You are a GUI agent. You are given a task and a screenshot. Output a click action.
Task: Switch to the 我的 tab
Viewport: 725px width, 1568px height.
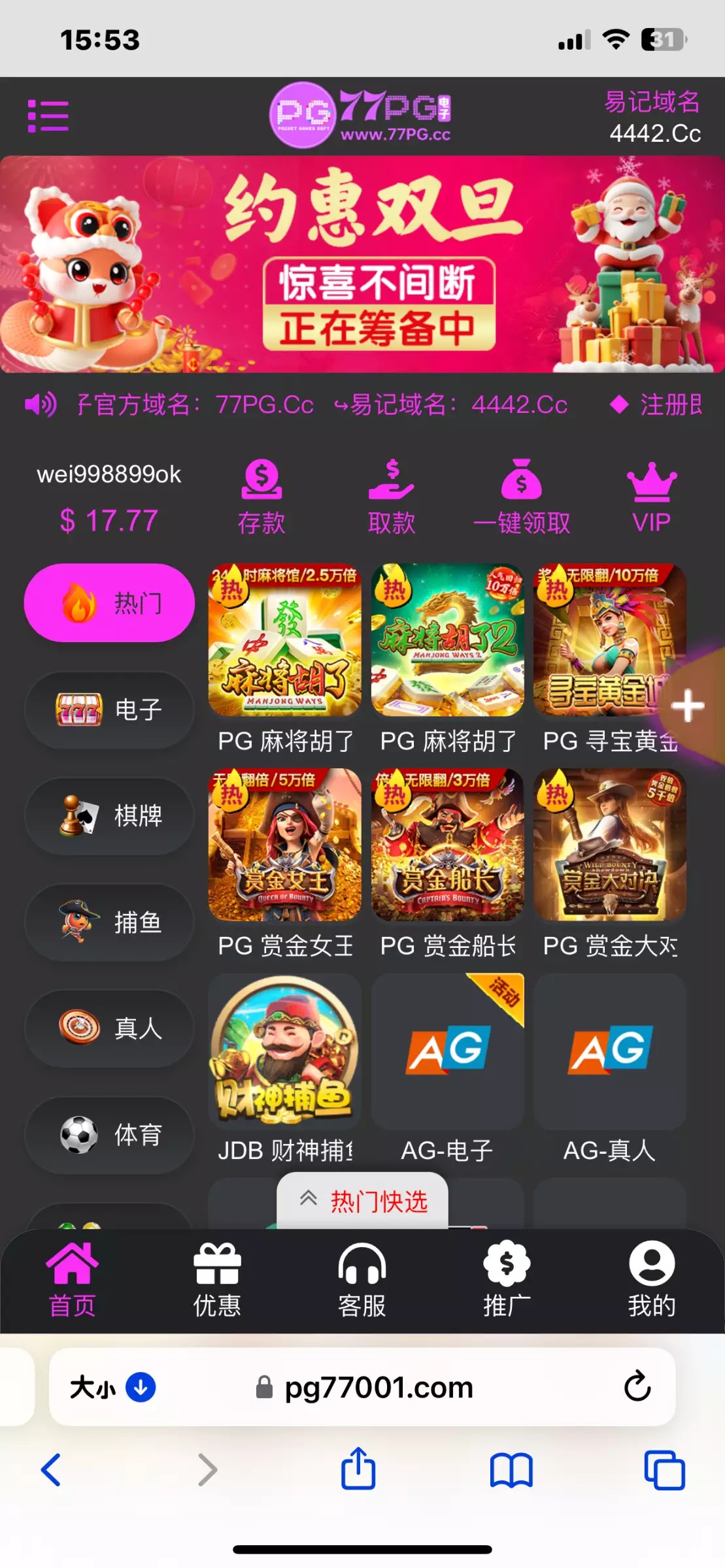pos(651,1279)
